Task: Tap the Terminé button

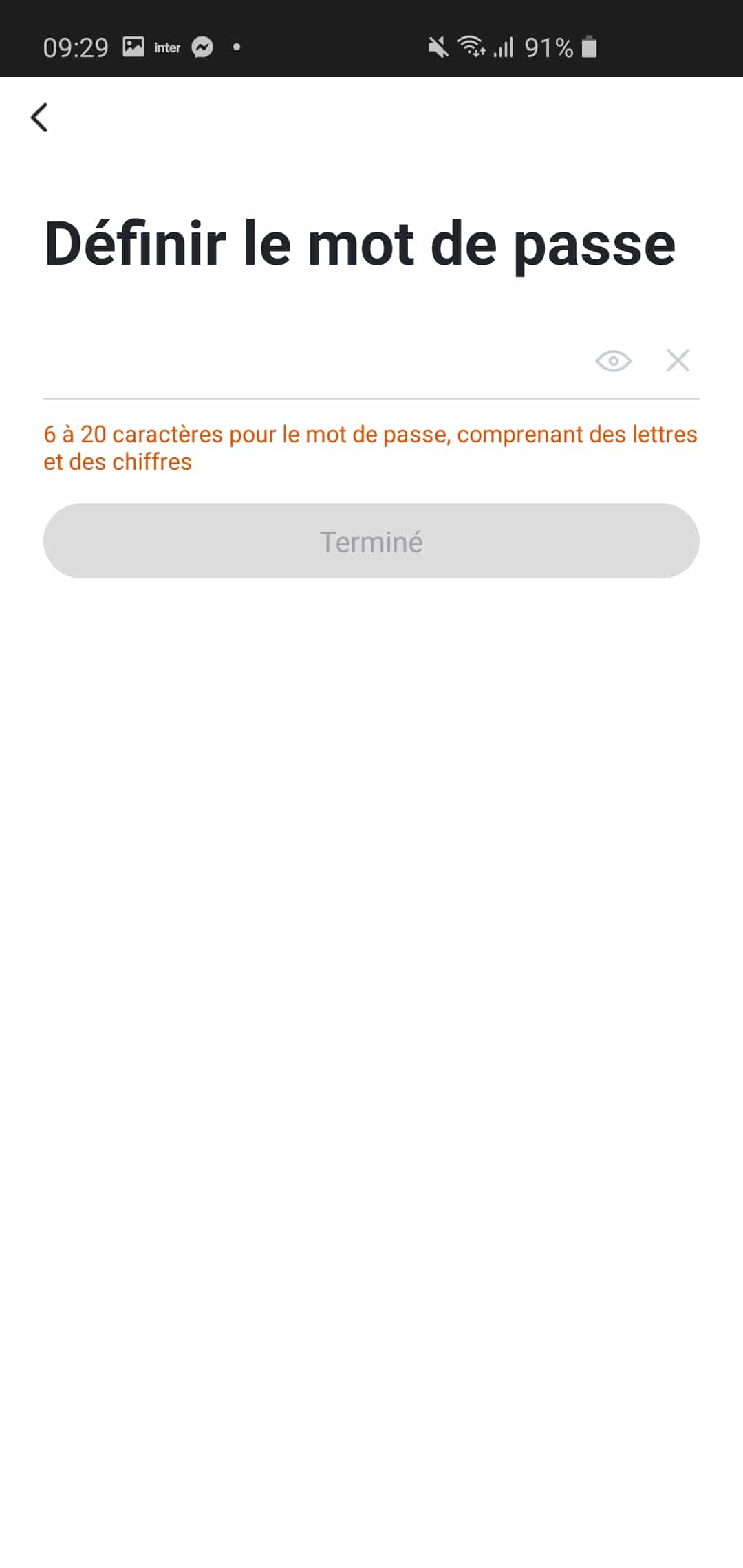Action: coord(371,541)
